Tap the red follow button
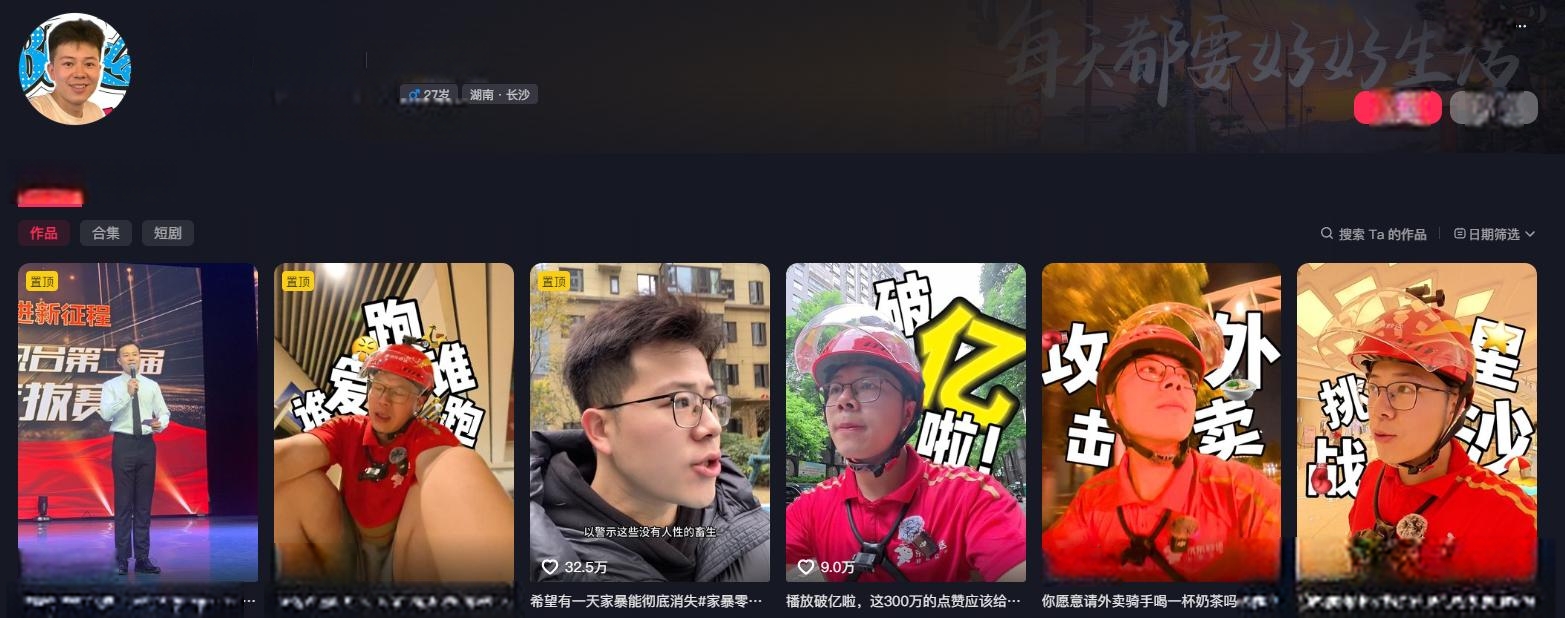This screenshot has height=618, width=1565. pos(1397,108)
